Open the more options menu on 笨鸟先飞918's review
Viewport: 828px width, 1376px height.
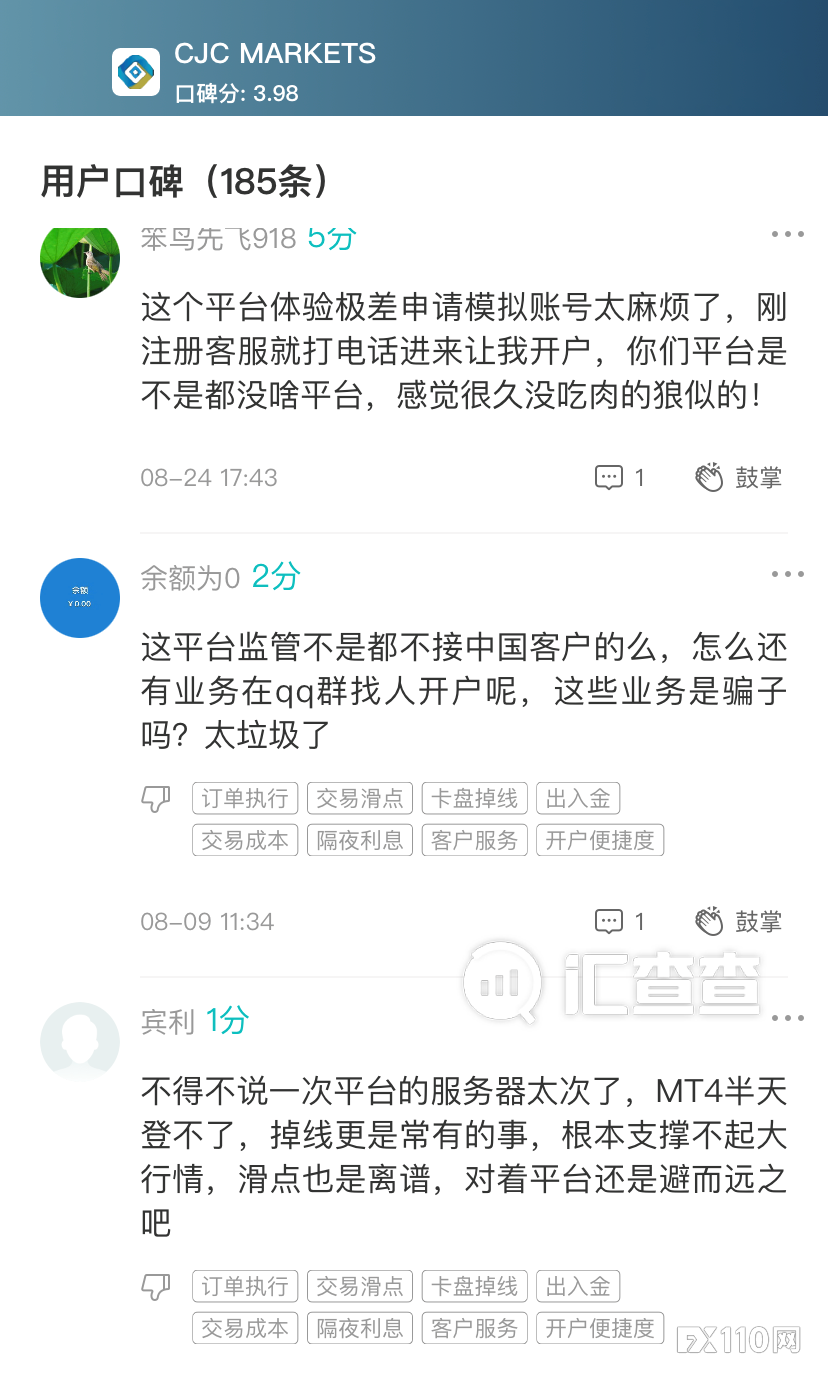pyautogui.click(x=787, y=234)
